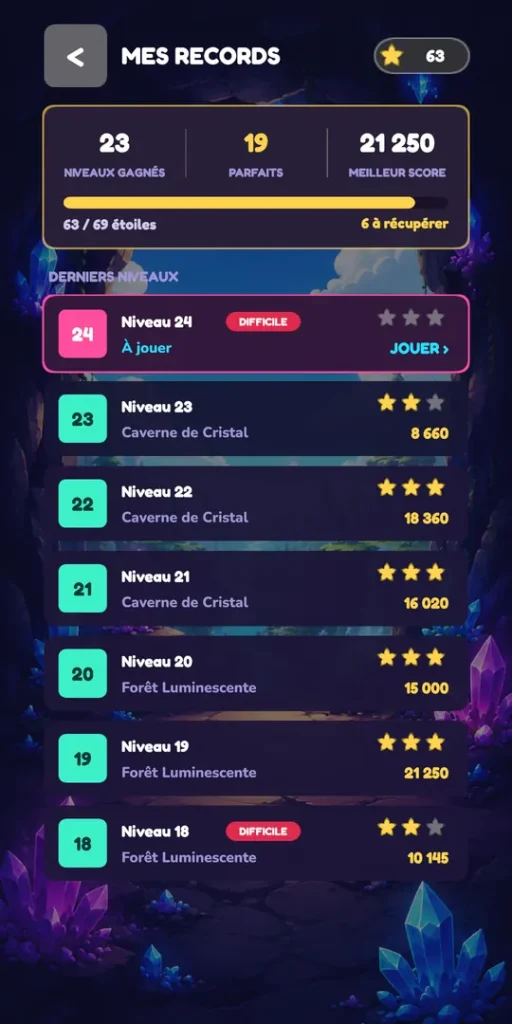
Task: Open Niveau 21 with score 16 020
Action: (256, 589)
